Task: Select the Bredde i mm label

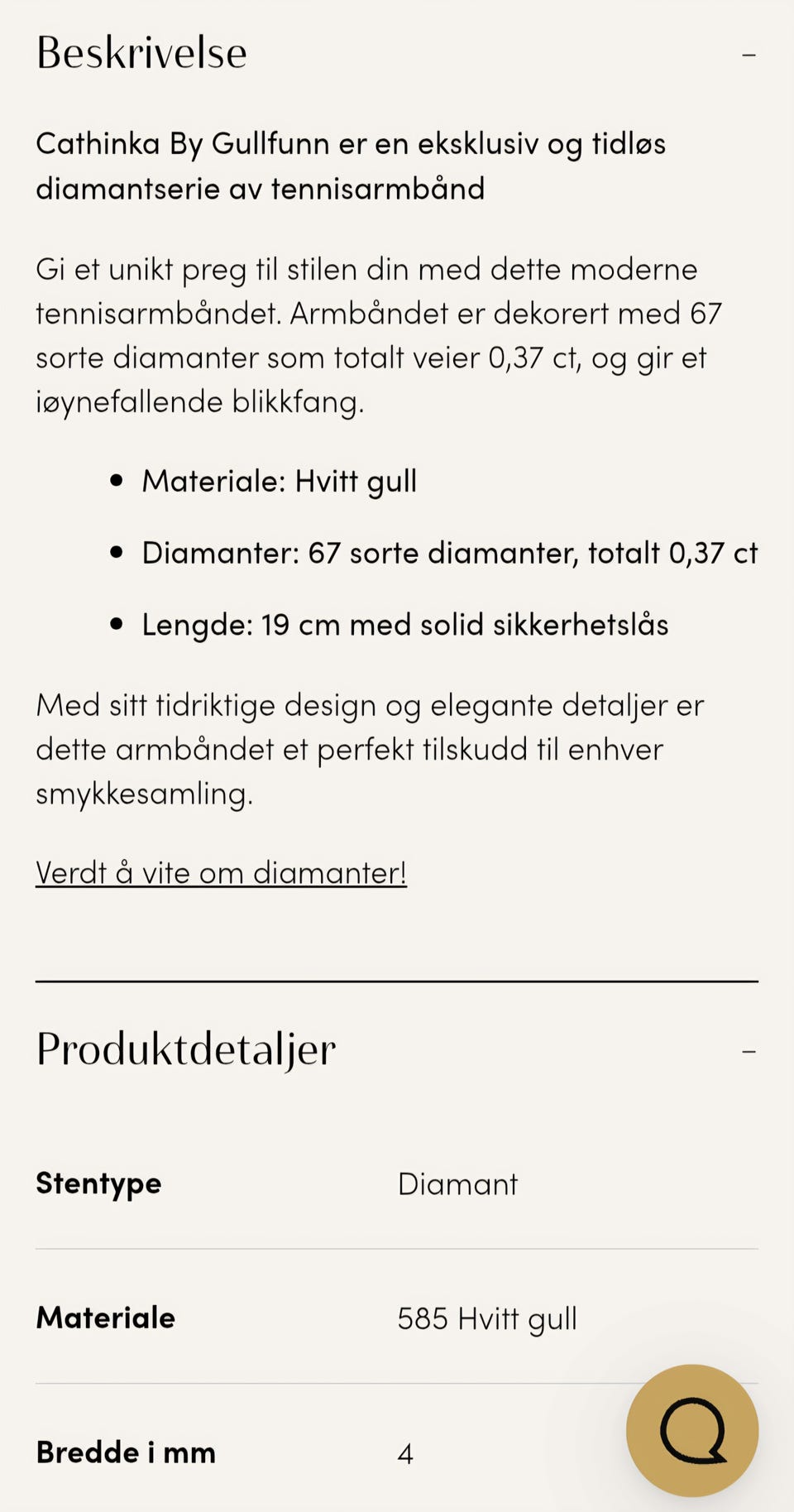Action: 125,1452
